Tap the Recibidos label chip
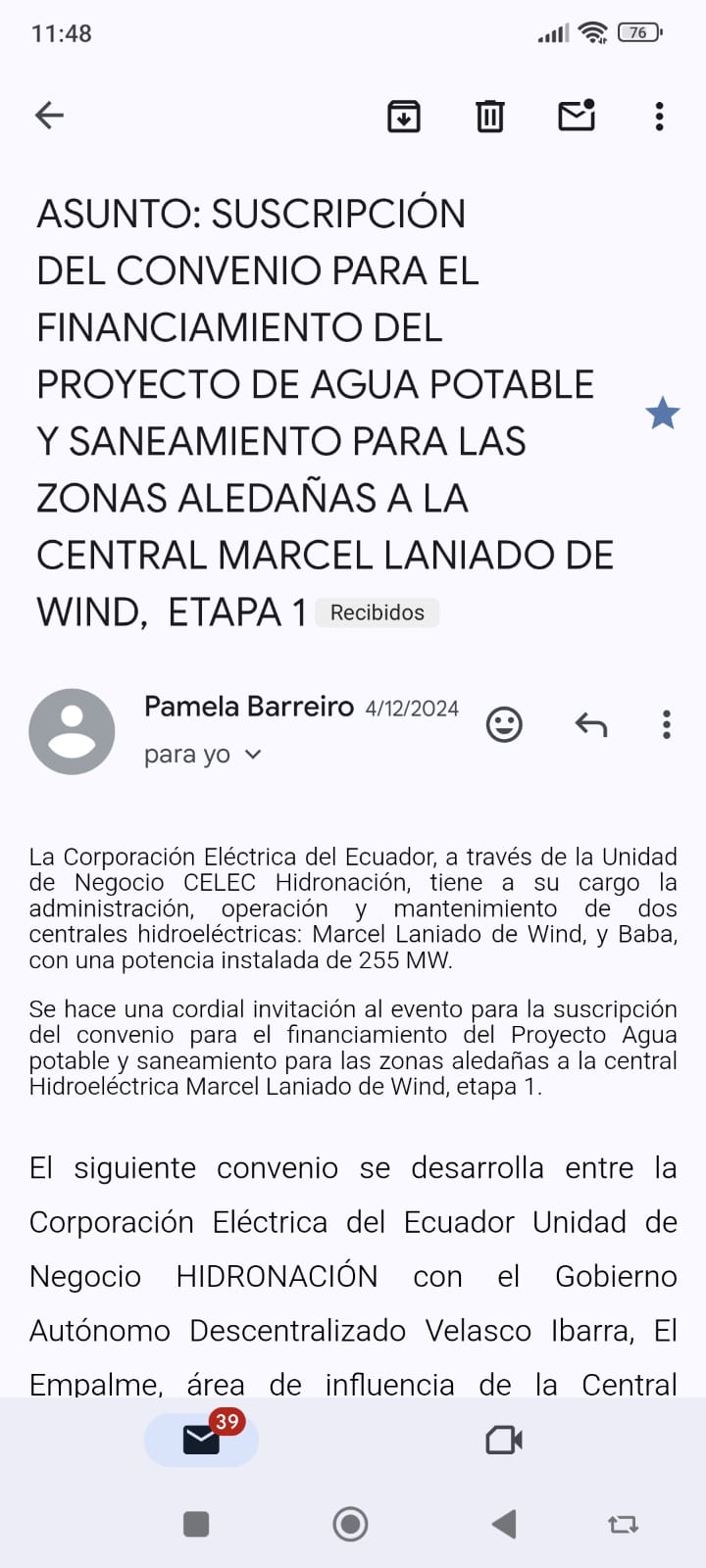 (x=378, y=612)
